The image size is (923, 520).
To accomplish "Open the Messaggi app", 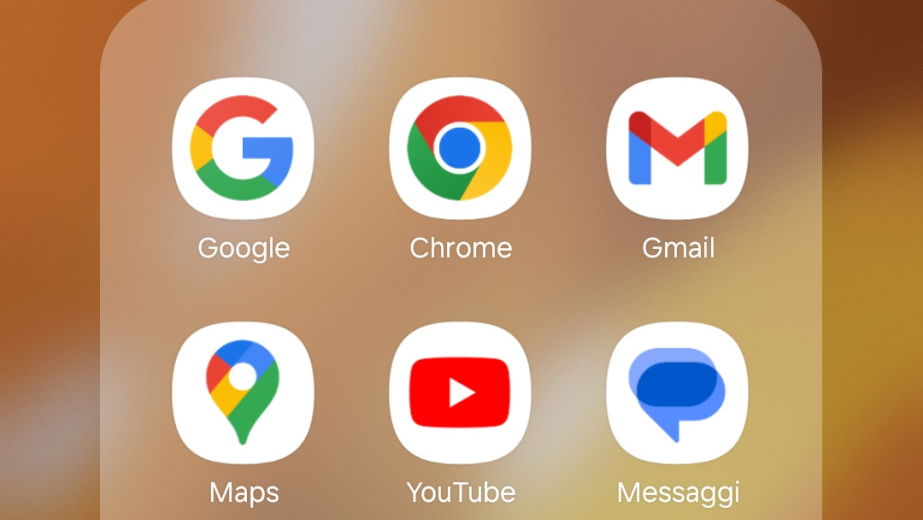I will tap(677, 393).
